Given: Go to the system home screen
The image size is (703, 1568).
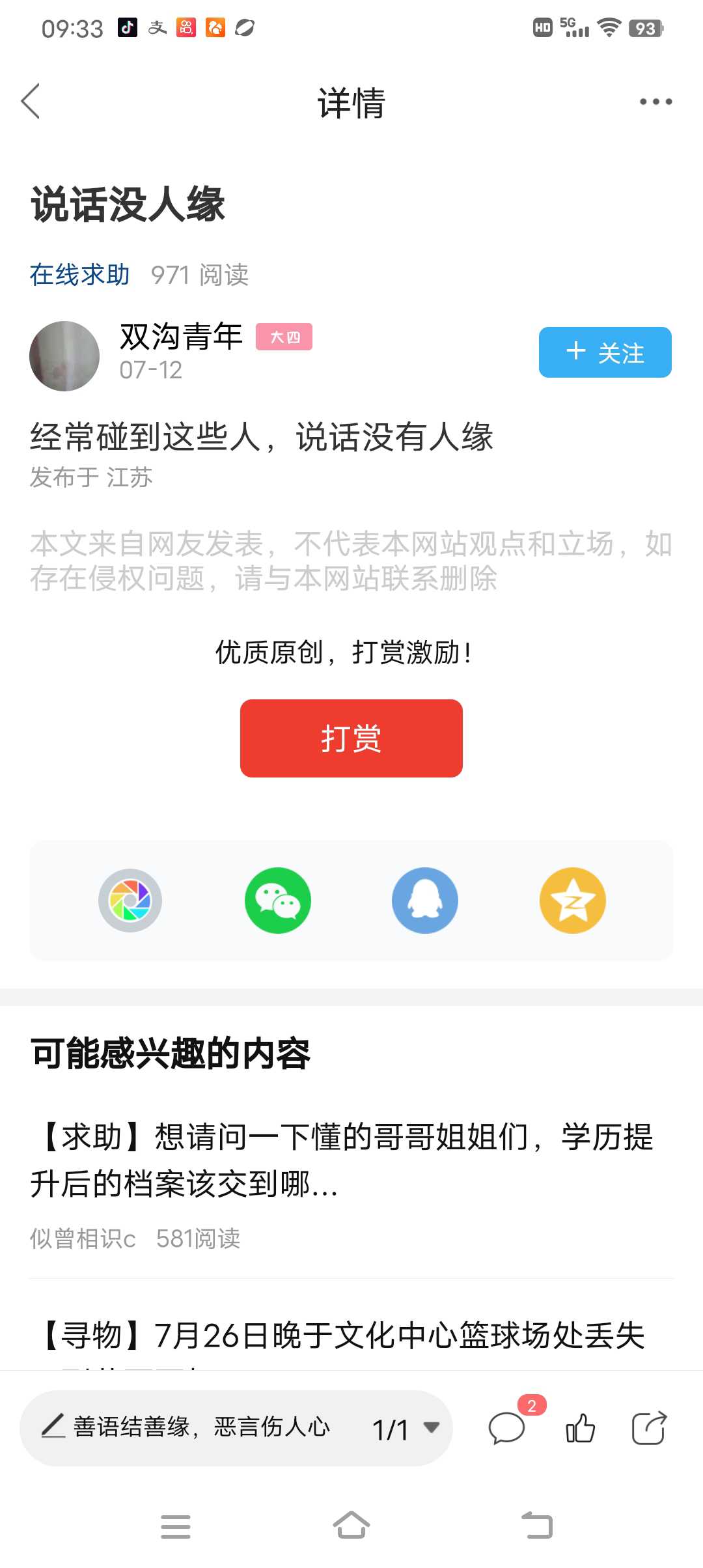Looking at the screenshot, I should pyautogui.click(x=351, y=1525).
